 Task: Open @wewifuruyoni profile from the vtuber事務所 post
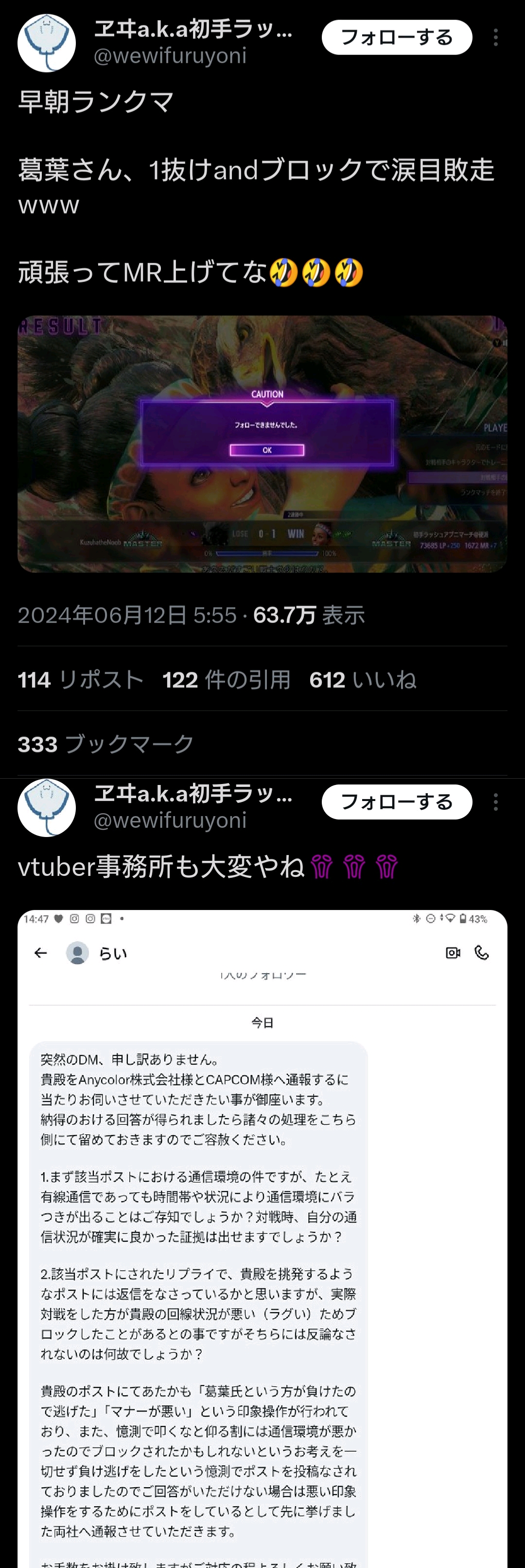pyautogui.click(x=170, y=820)
